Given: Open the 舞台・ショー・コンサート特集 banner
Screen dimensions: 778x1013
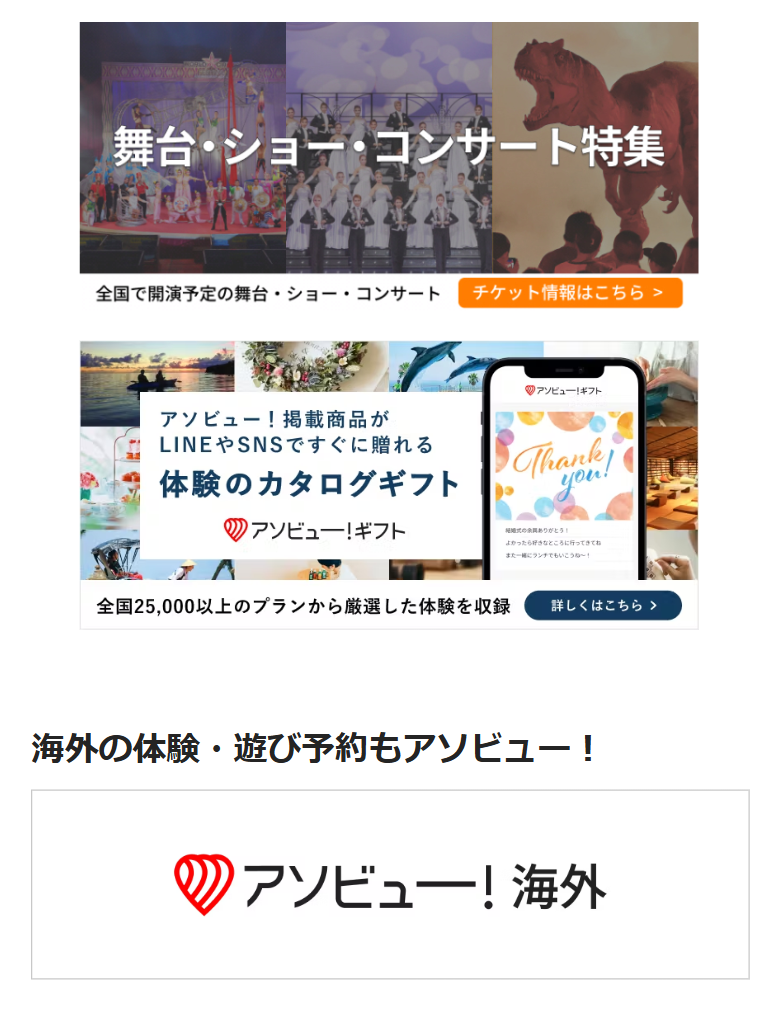Looking at the screenshot, I should click(389, 165).
